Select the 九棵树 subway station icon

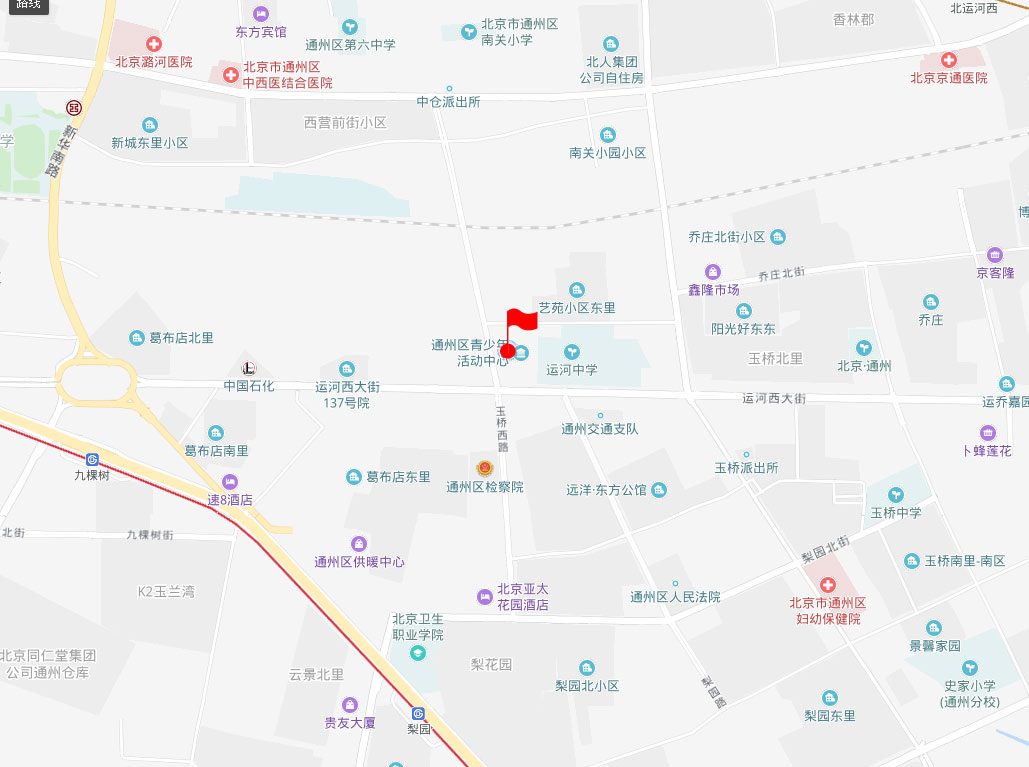point(92,458)
